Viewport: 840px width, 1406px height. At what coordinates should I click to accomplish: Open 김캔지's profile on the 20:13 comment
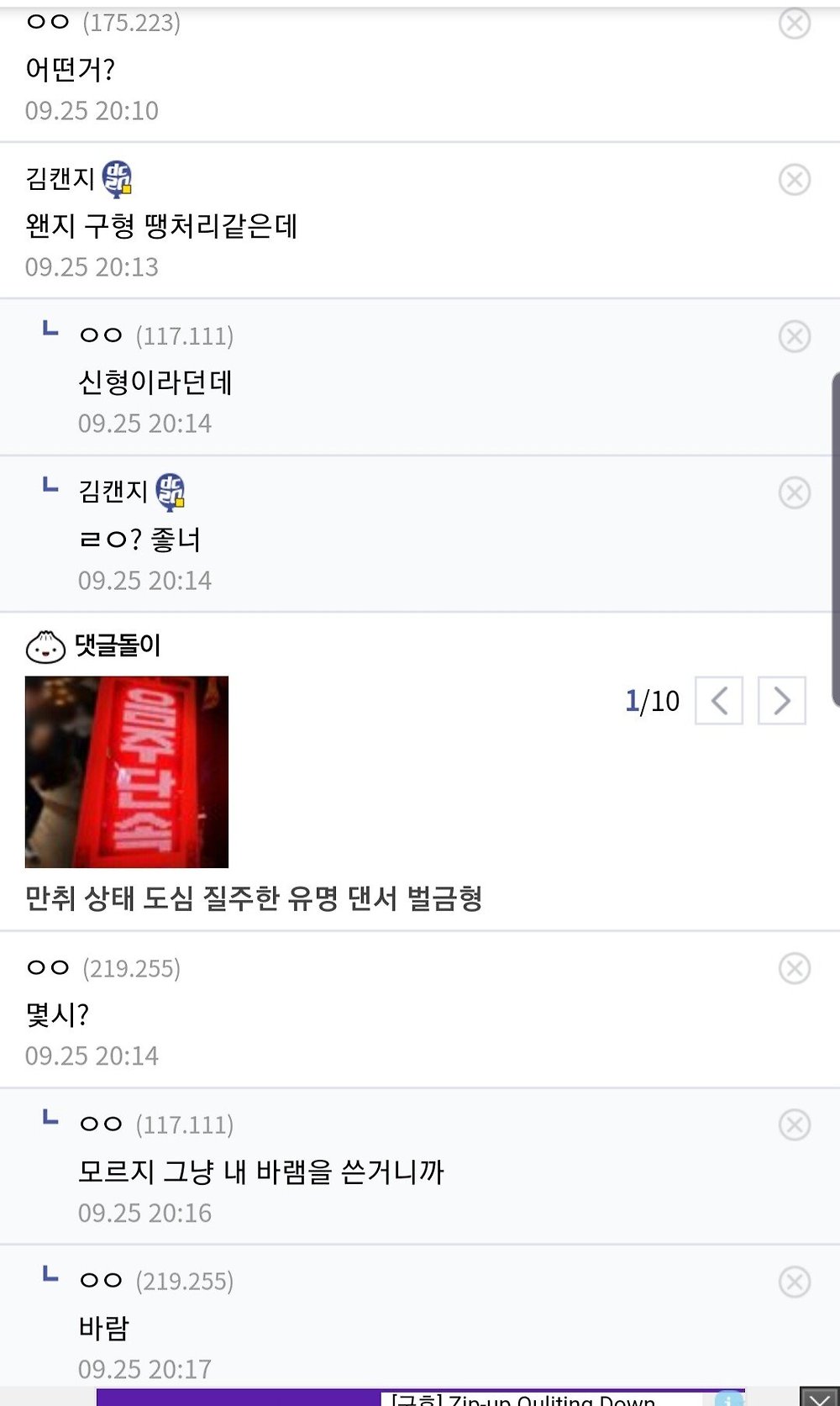[60, 178]
